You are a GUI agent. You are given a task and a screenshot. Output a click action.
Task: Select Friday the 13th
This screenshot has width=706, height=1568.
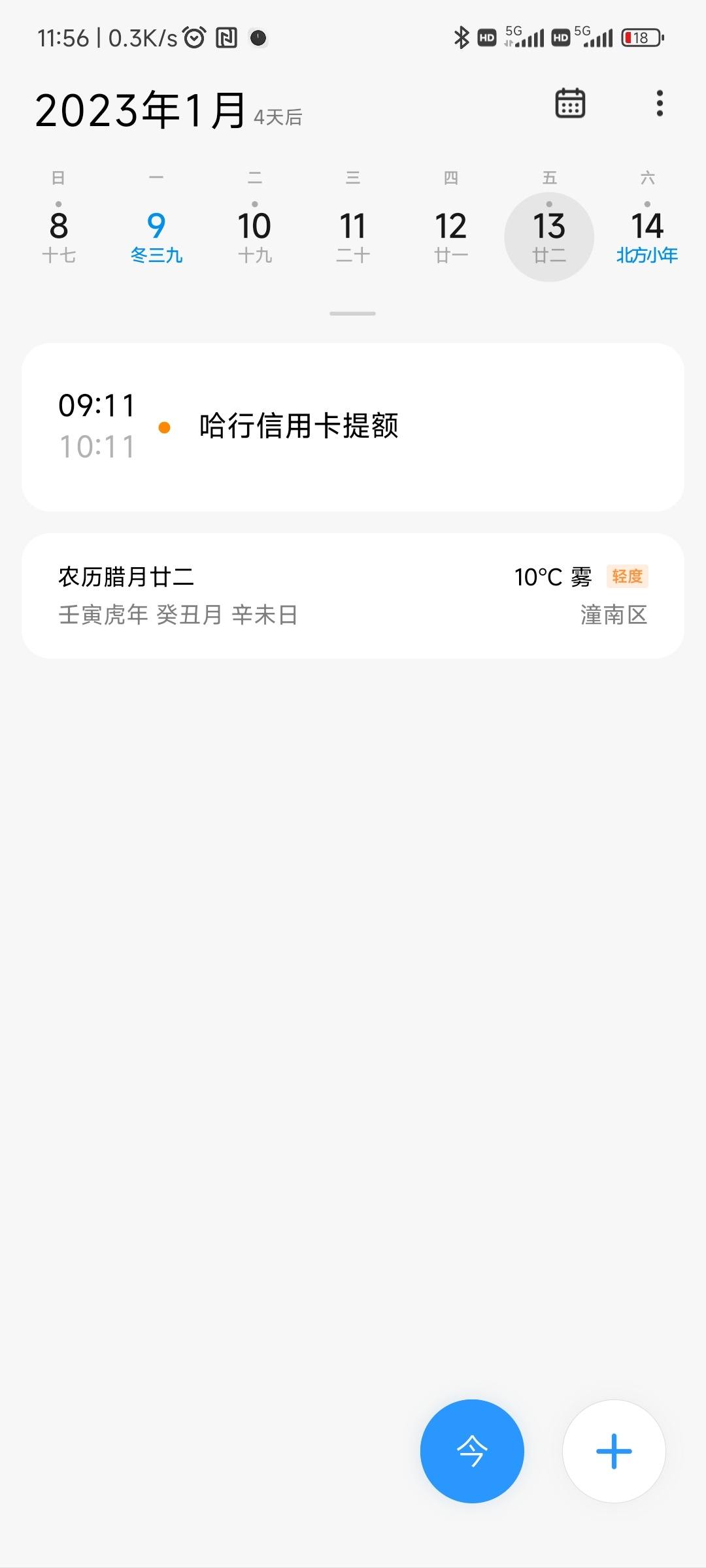pos(549,237)
